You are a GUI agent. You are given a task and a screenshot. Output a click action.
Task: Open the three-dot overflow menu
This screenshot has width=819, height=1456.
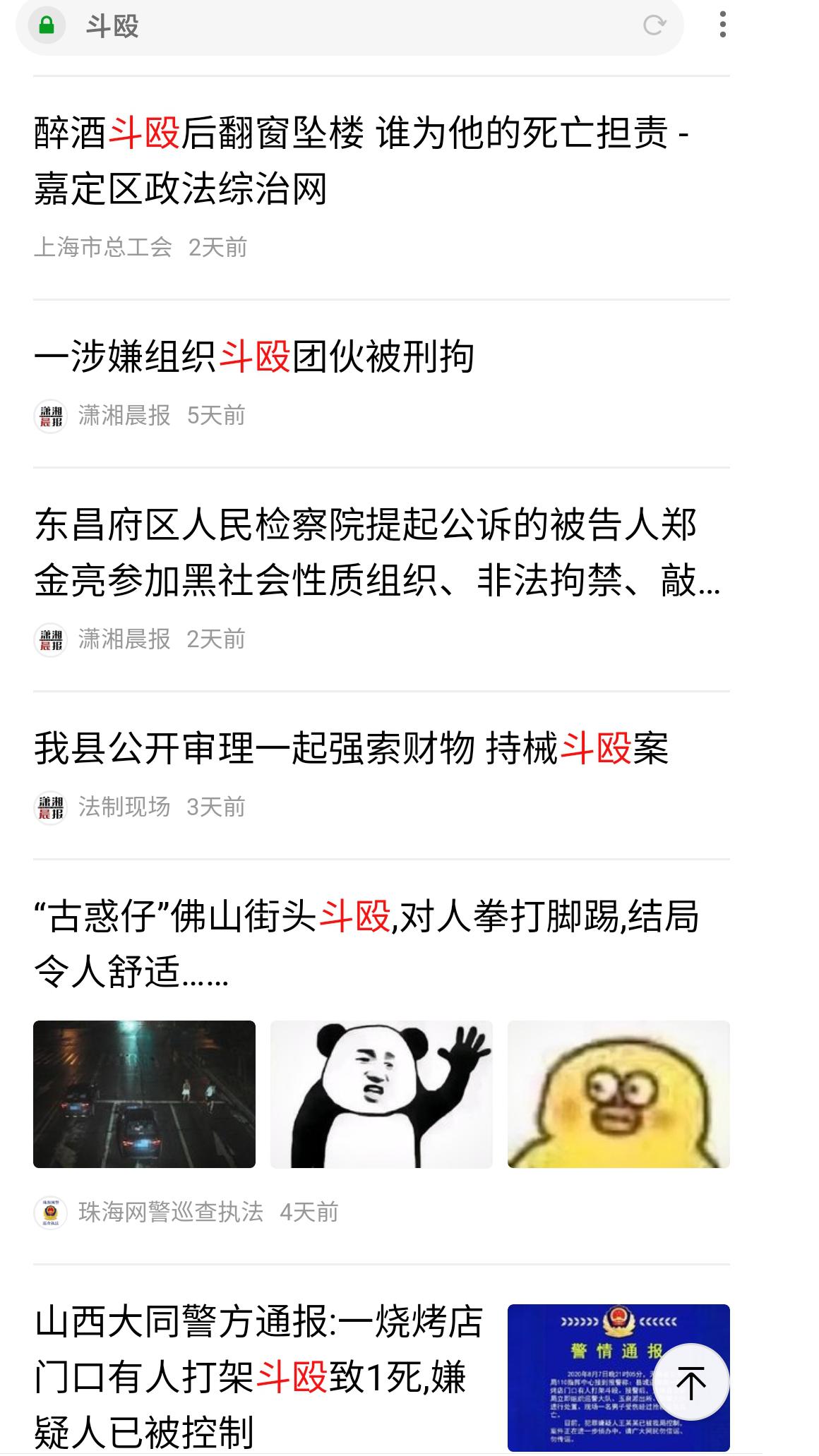[x=722, y=23]
